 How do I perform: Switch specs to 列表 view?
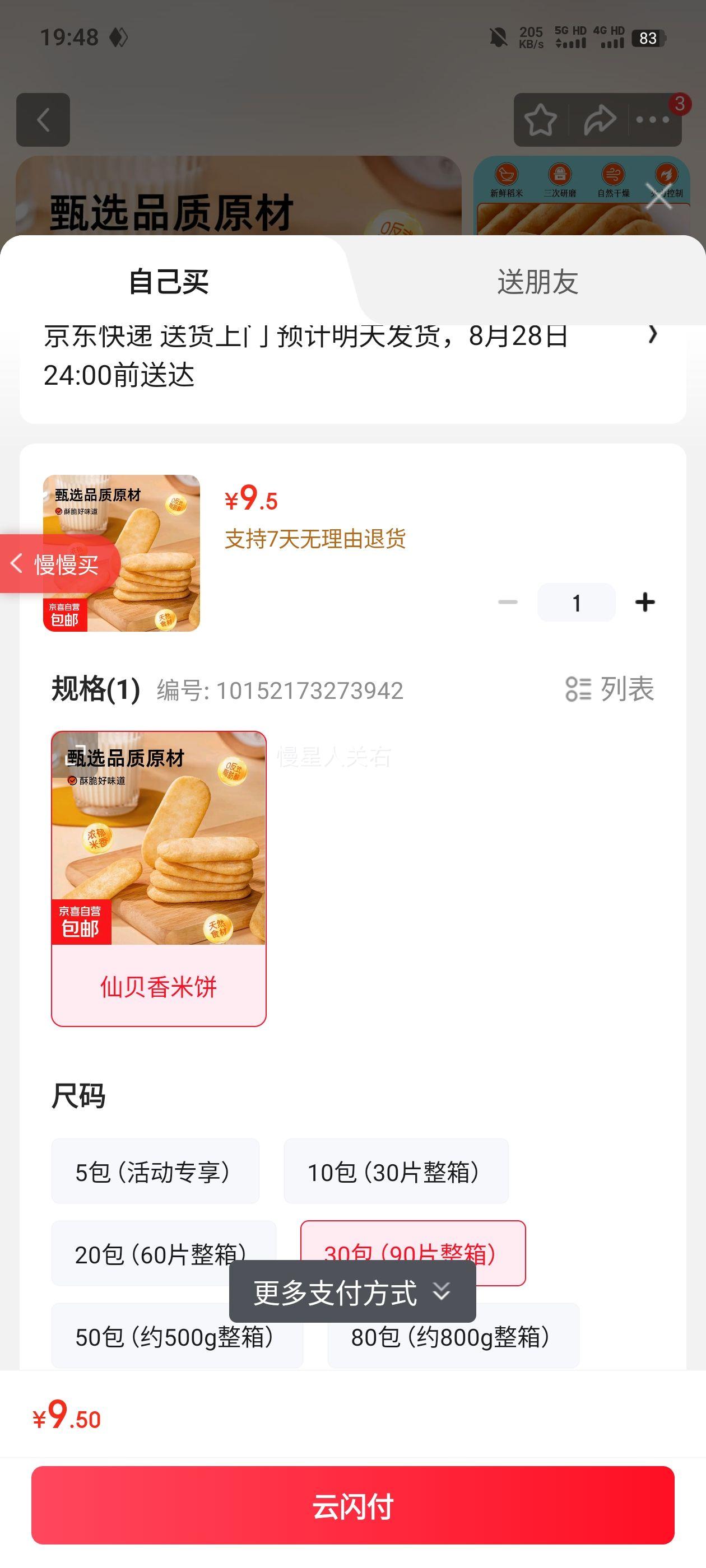(610, 690)
